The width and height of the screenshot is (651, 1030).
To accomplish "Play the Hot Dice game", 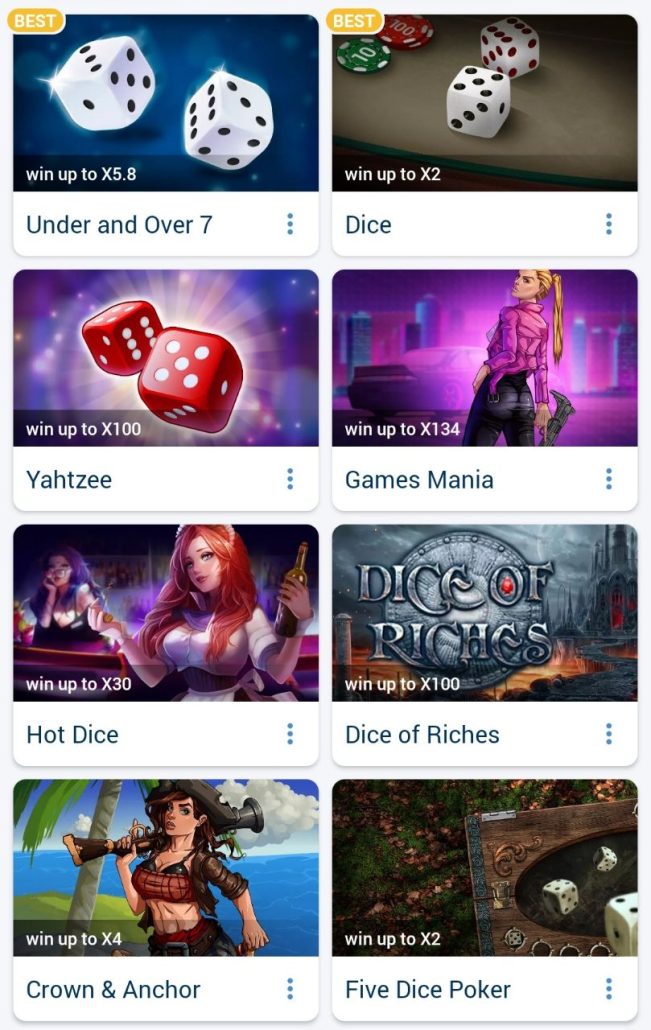I will 165,613.
